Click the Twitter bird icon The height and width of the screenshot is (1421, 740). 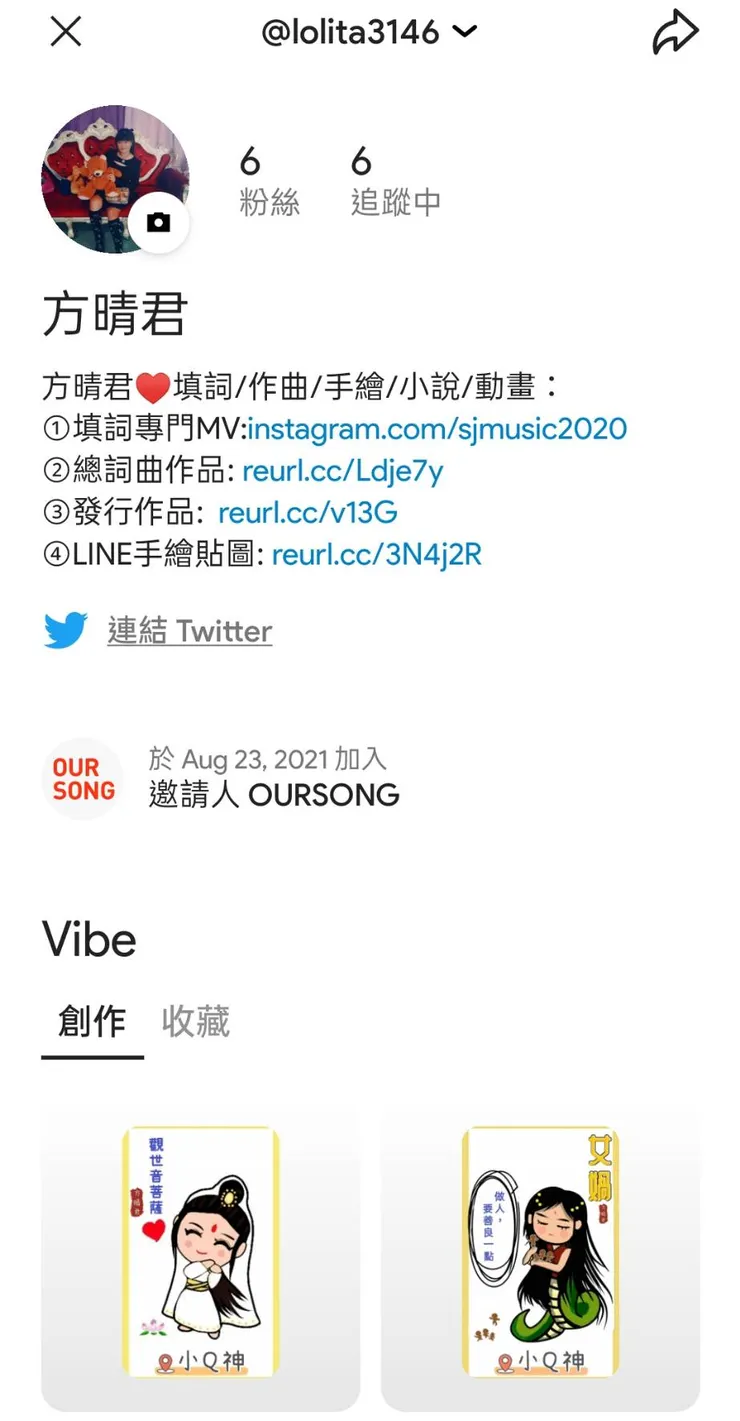[66, 630]
